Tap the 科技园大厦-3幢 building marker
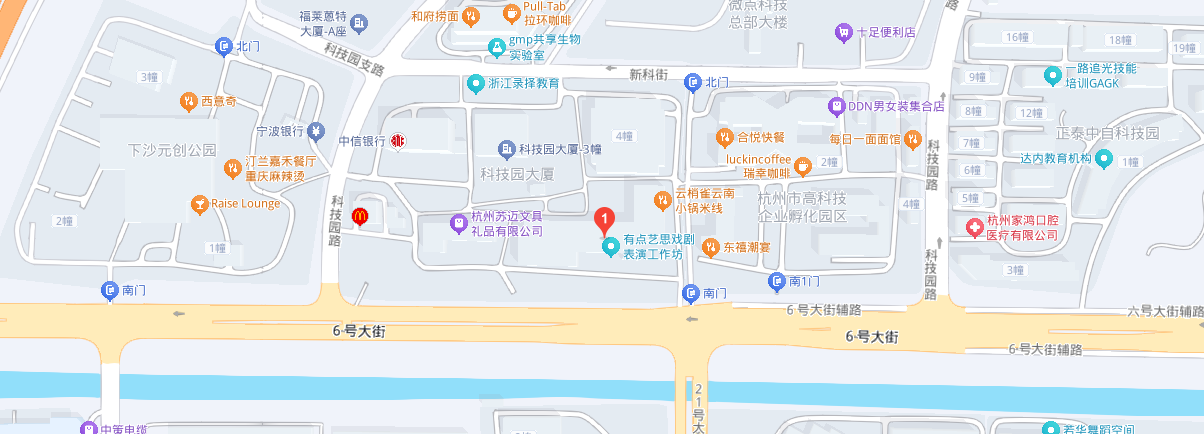 [x=506, y=149]
